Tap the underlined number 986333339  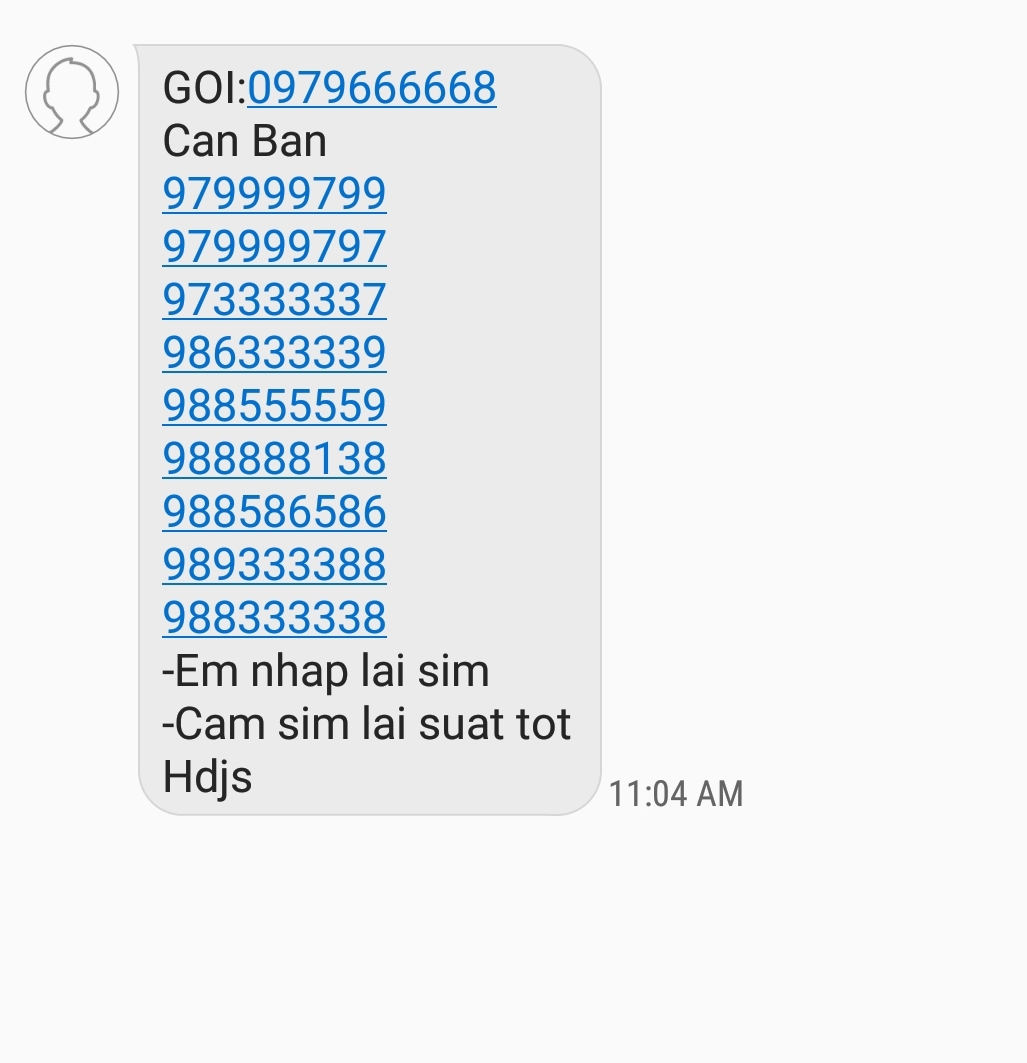pos(274,352)
